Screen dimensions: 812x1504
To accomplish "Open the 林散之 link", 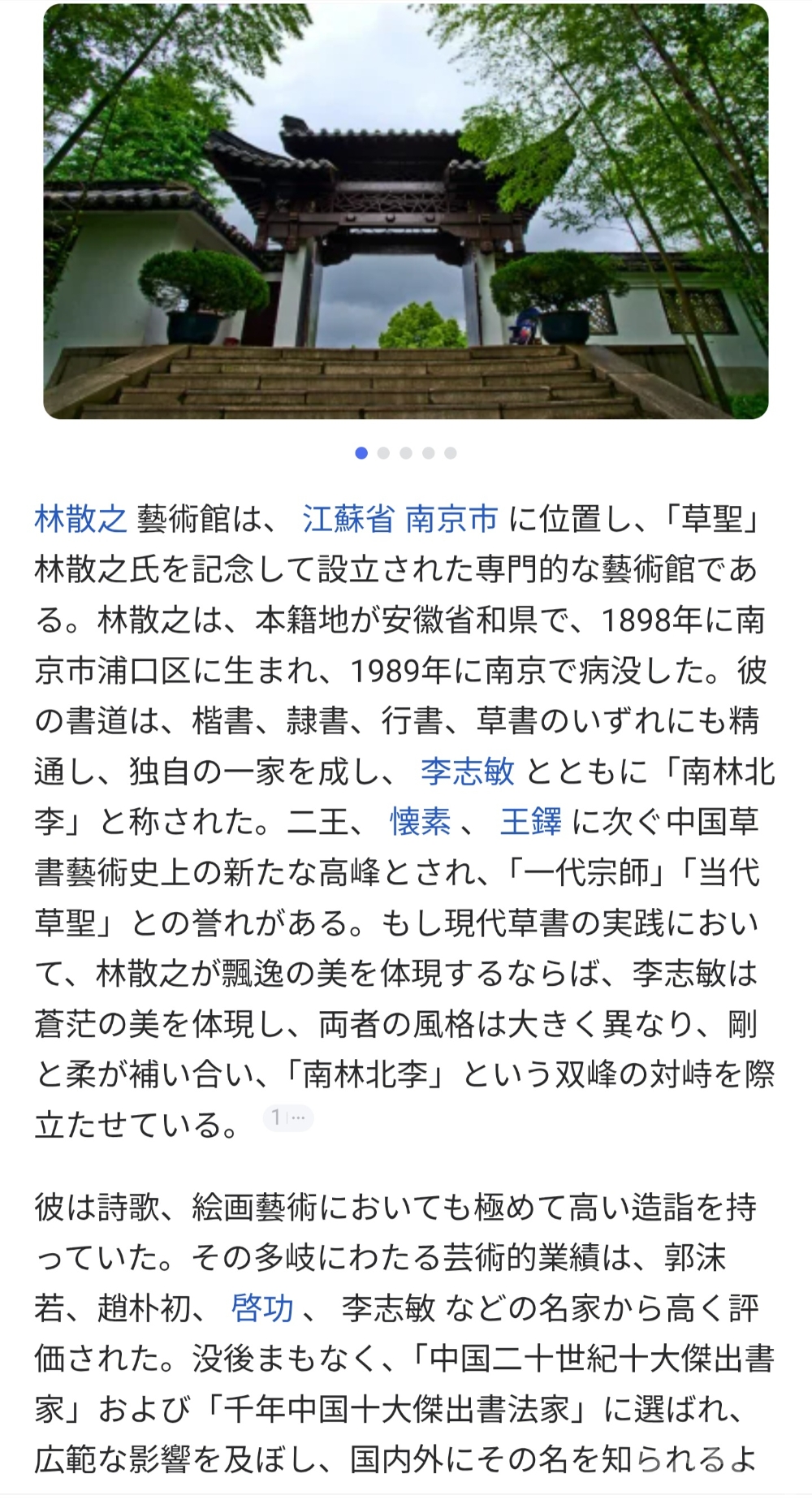I will [x=80, y=520].
